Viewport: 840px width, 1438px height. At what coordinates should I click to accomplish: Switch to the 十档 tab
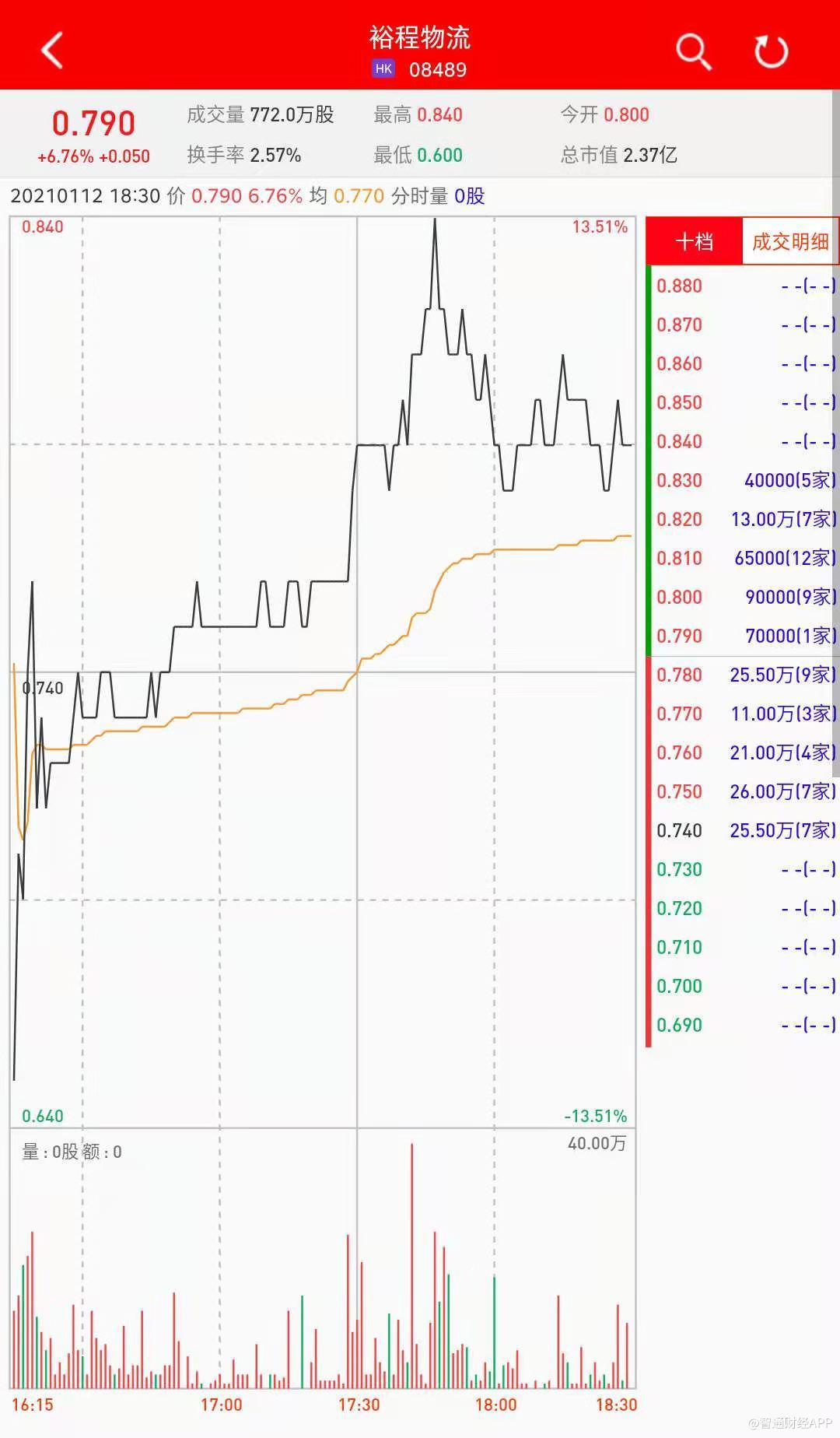click(694, 242)
